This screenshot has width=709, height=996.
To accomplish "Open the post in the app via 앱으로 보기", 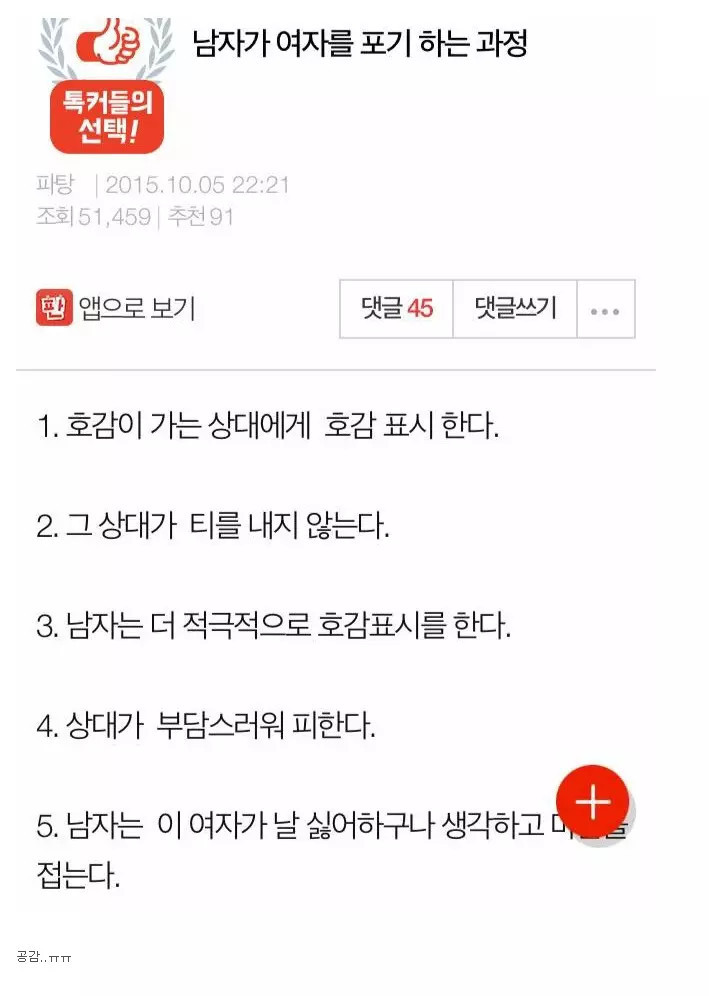I will point(116,308).
